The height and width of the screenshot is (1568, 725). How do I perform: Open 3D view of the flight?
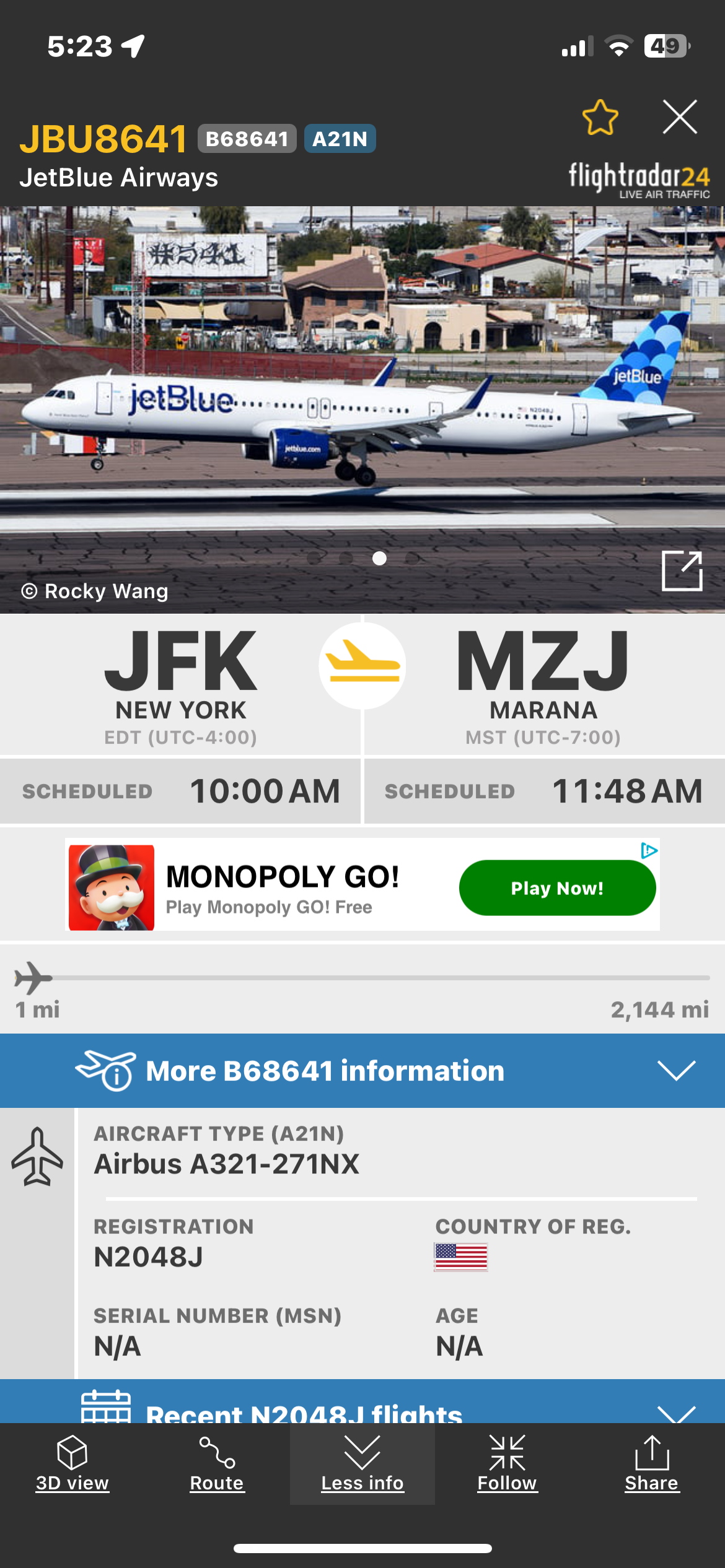72,1464
